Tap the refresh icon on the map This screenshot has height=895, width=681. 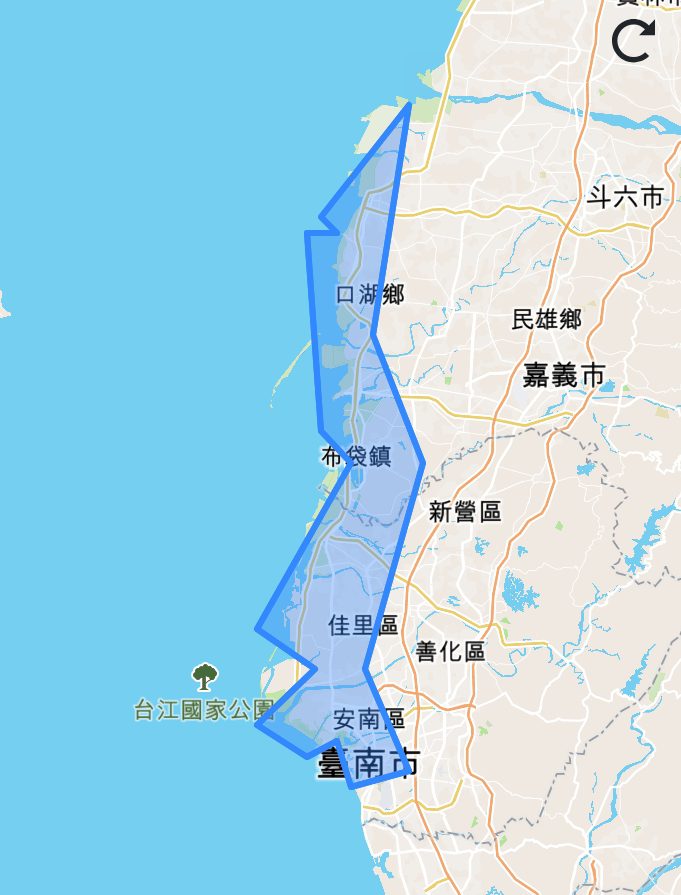pos(634,42)
